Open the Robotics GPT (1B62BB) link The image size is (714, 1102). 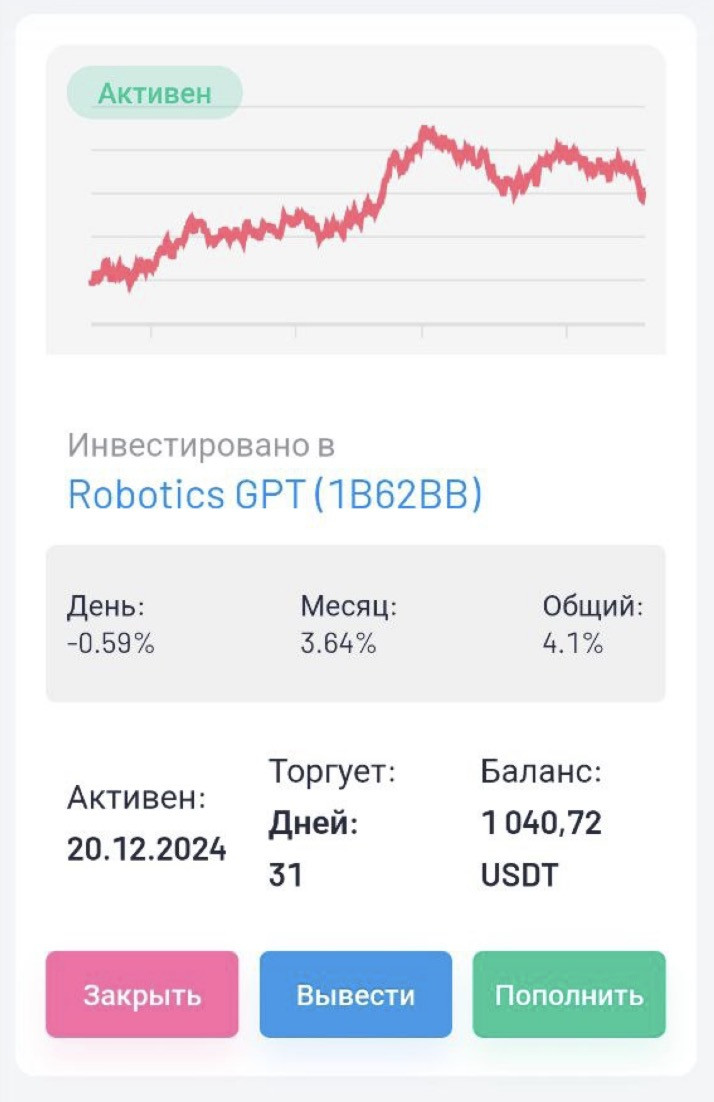pyautogui.click(x=275, y=494)
